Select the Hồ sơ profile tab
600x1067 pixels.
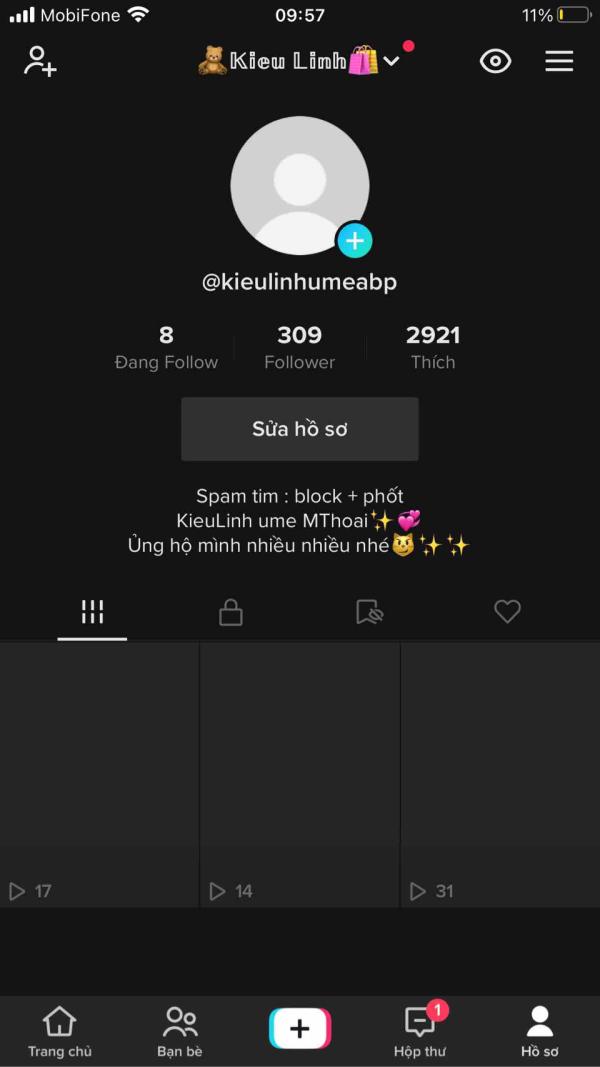click(540, 1032)
